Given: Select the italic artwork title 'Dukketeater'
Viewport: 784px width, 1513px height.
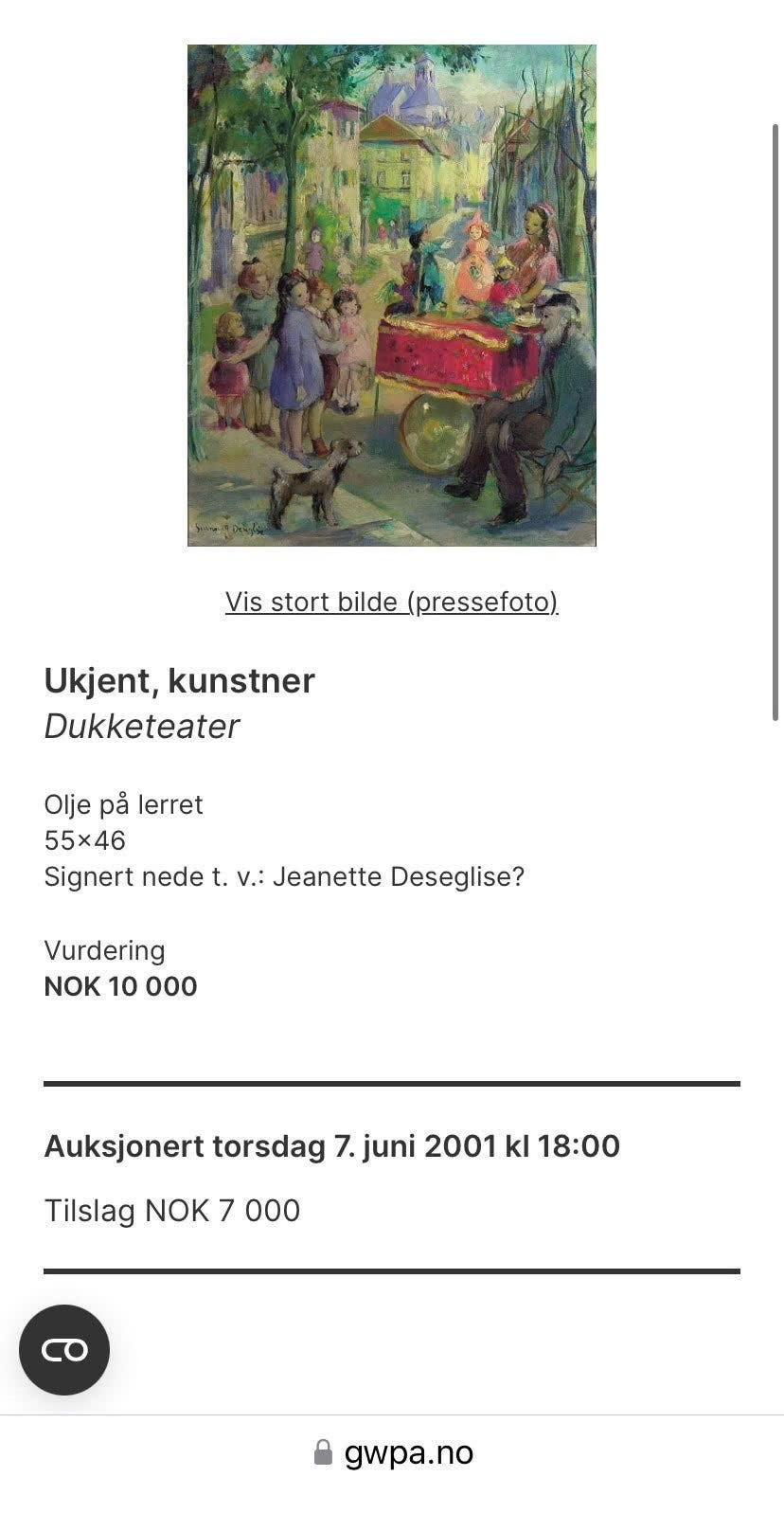Looking at the screenshot, I should [x=142, y=726].
